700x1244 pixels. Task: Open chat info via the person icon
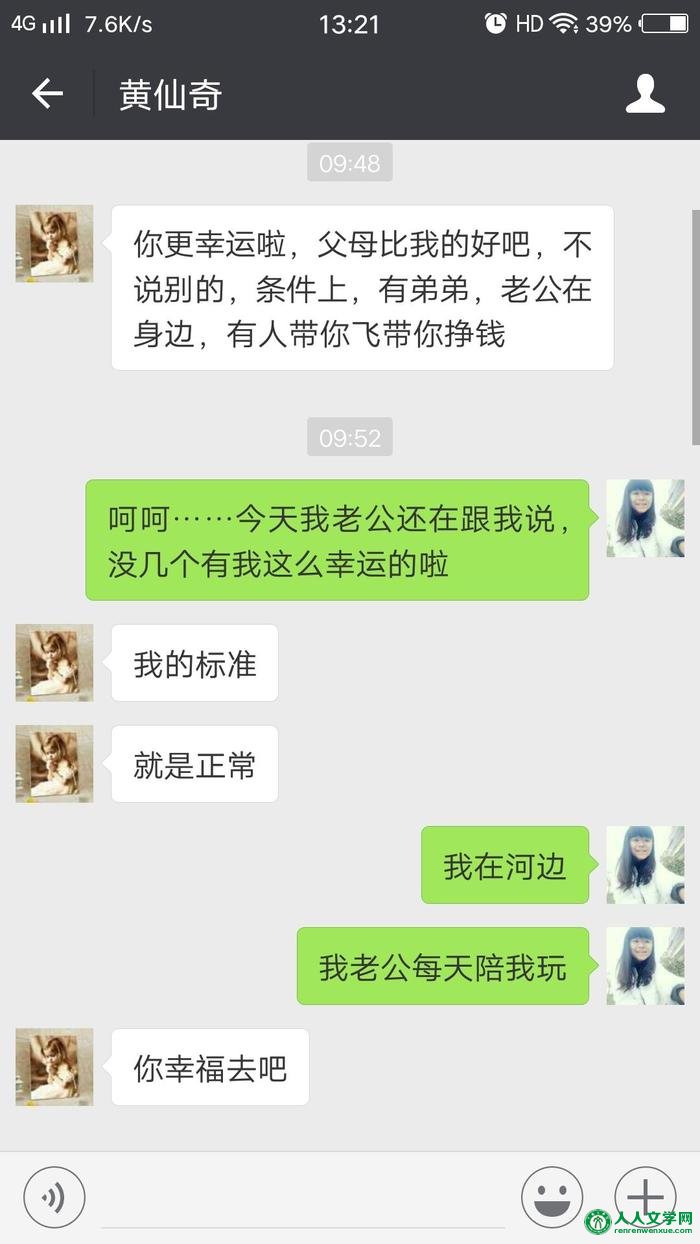tap(645, 94)
